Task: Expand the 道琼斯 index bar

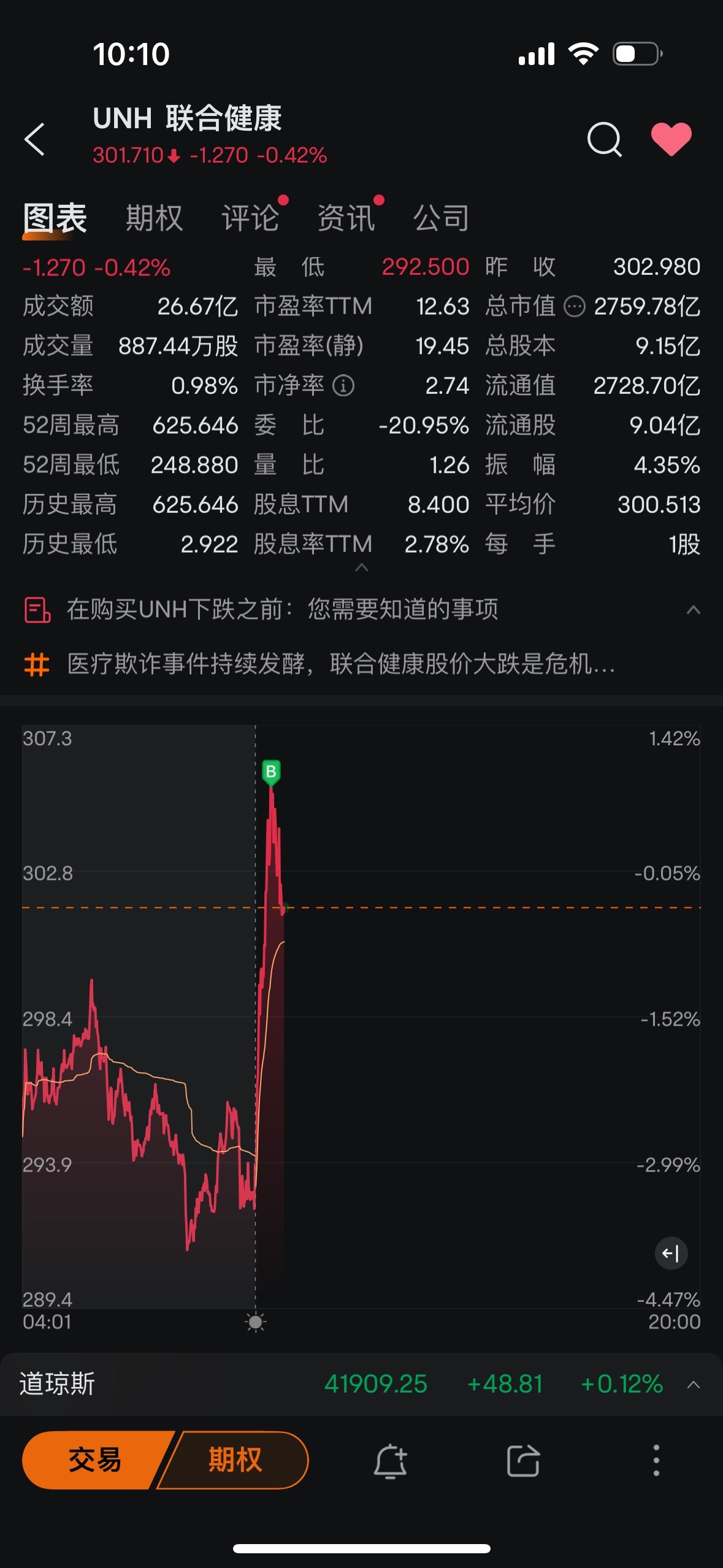Action: (694, 1385)
